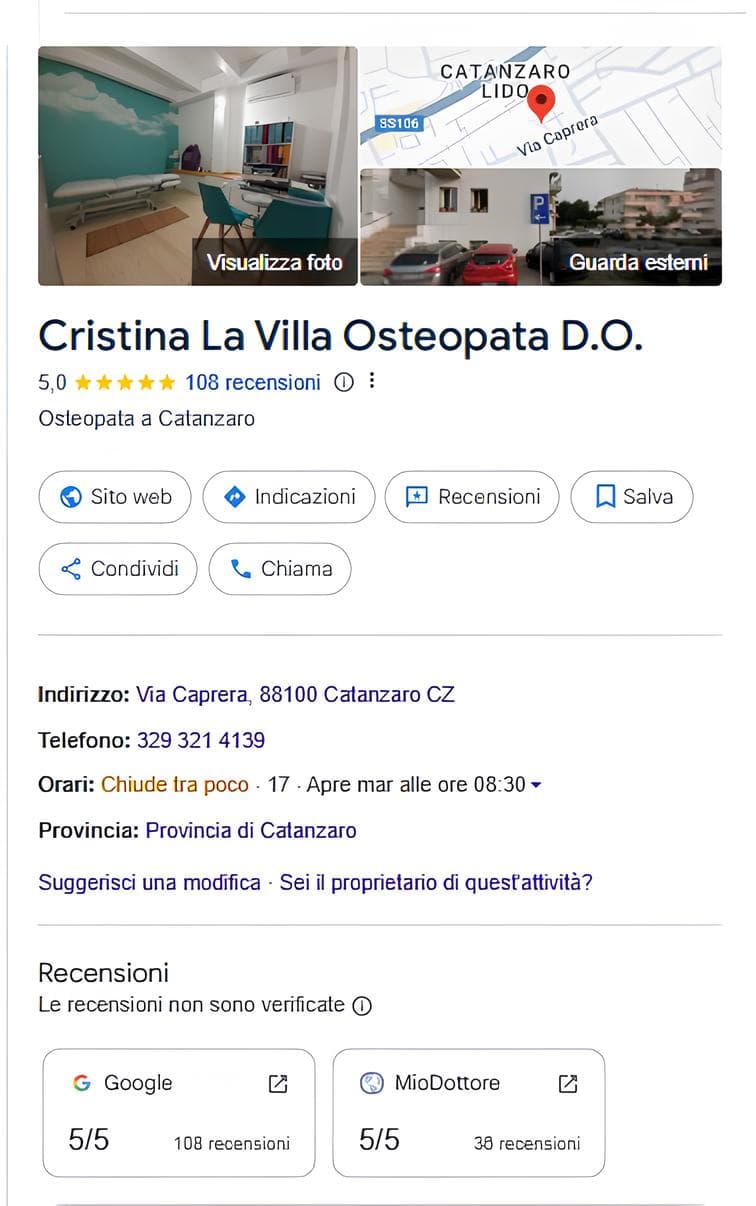Open the Catanzaro Lido map thumbnail

[540, 105]
